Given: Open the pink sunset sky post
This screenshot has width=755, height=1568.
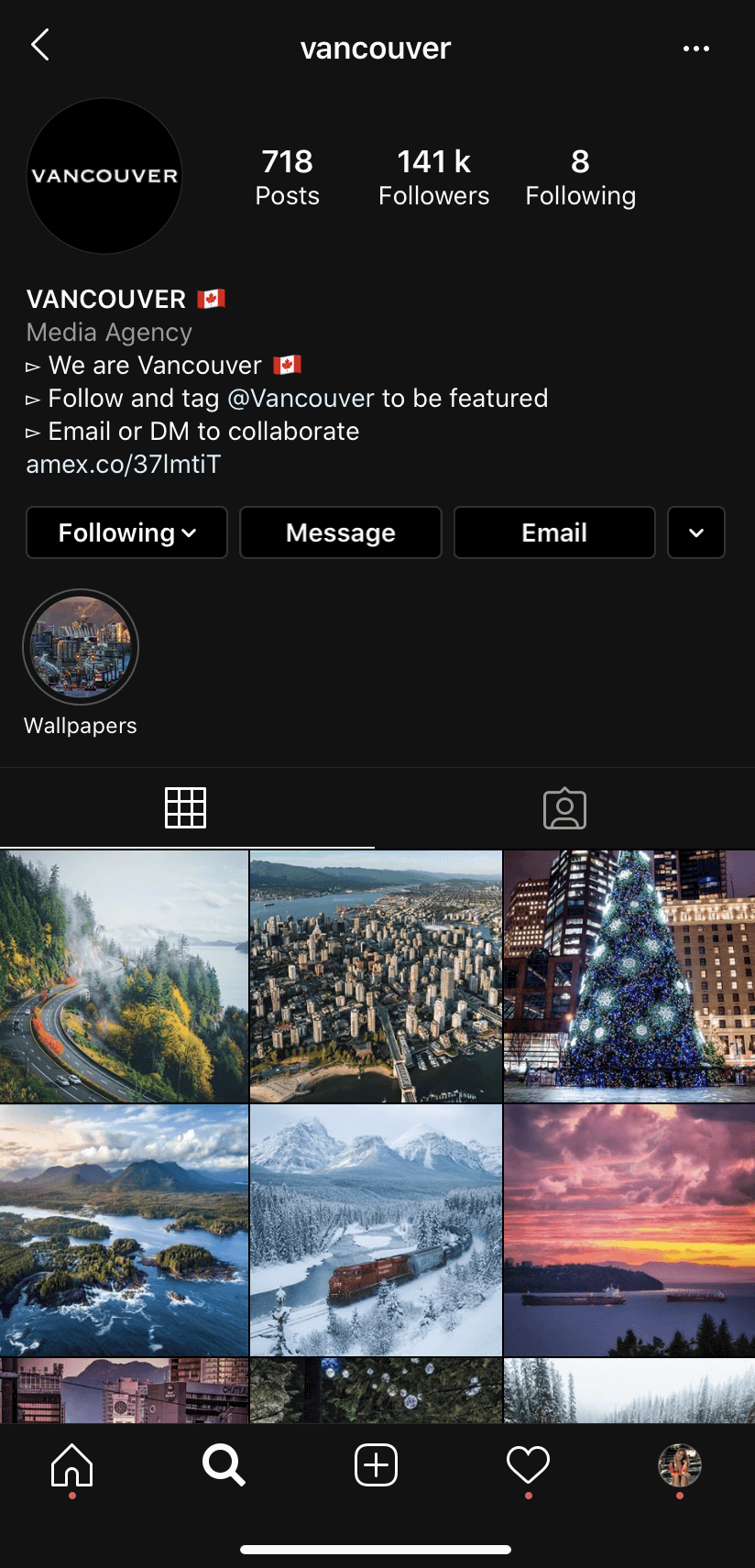Looking at the screenshot, I should click(x=629, y=1230).
